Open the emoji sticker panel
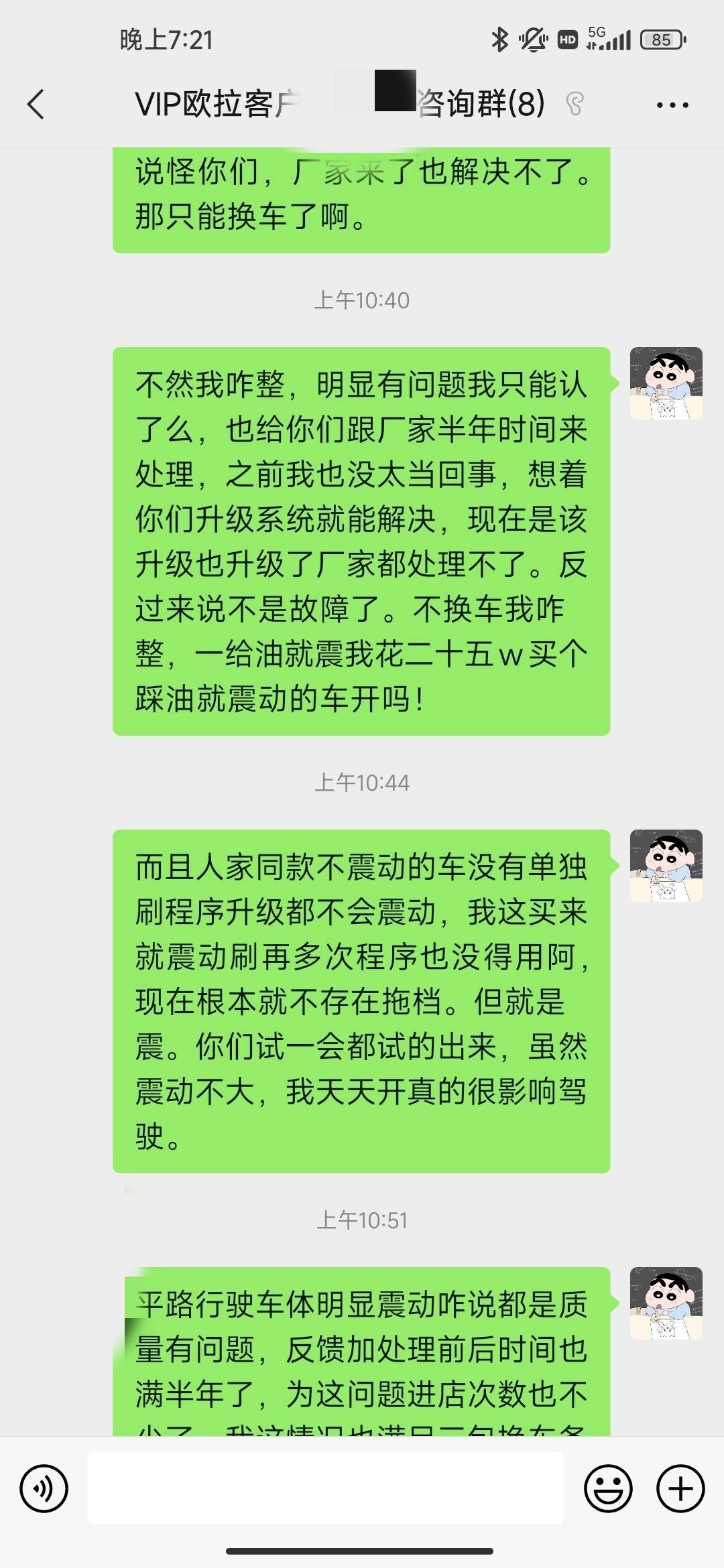The height and width of the screenshot is (1568, 724). [609, 1489]
